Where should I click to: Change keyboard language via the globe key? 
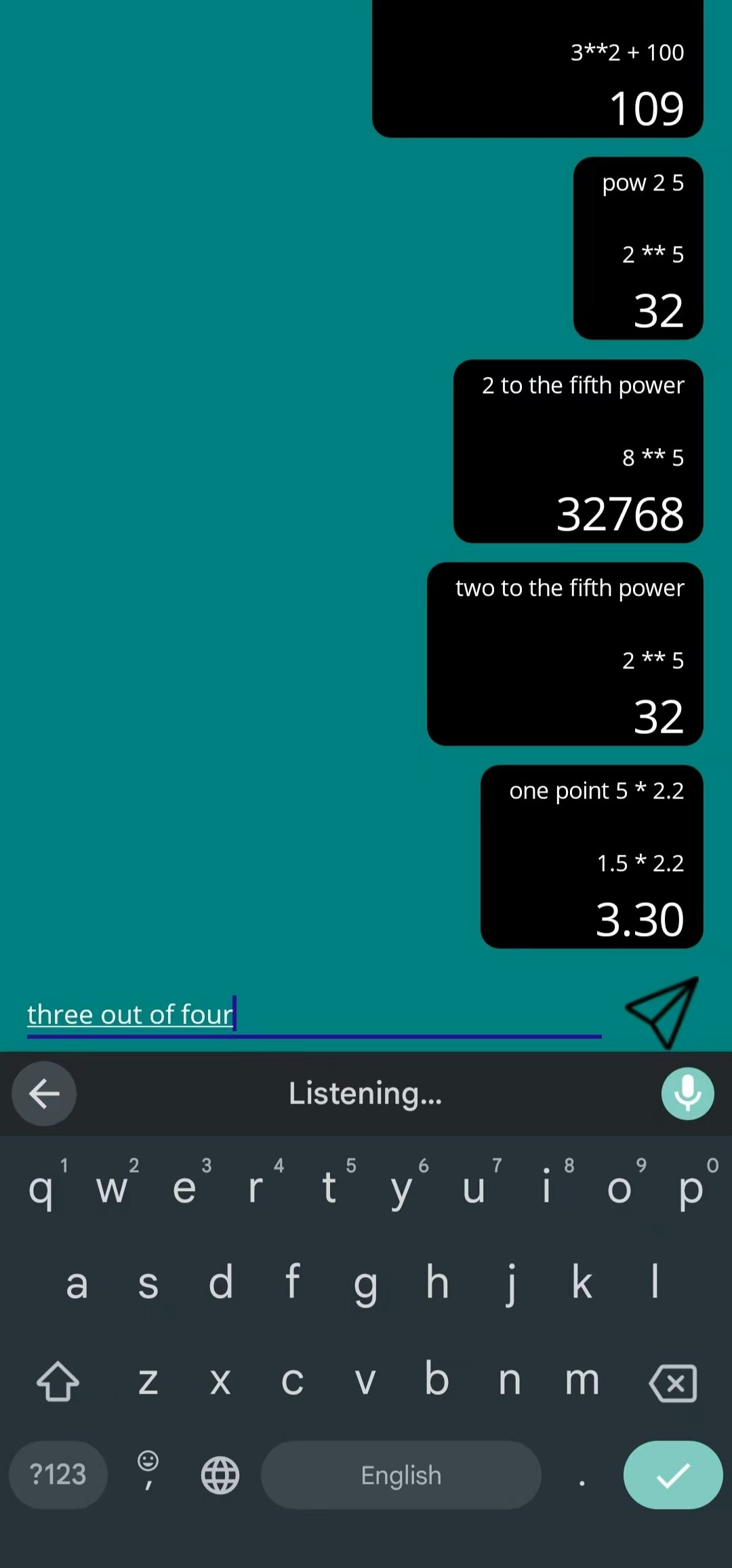220,1474
